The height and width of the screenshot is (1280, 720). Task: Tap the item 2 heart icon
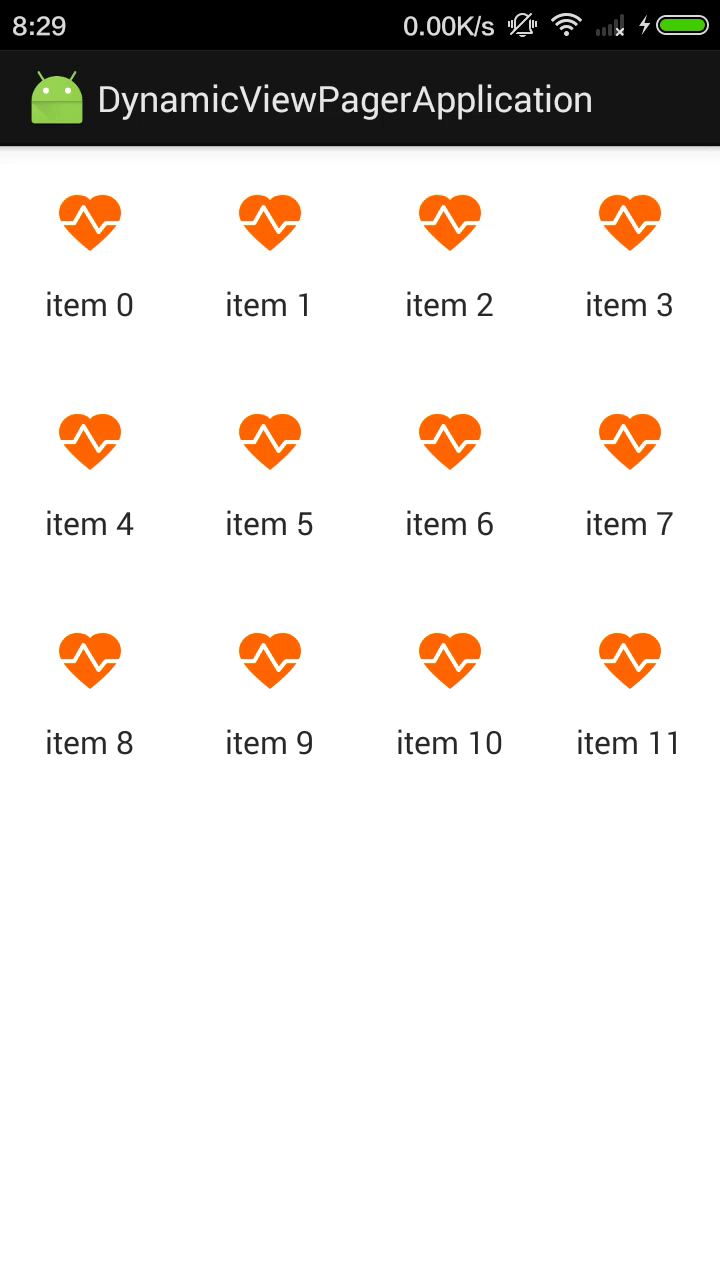pos(450,222)
